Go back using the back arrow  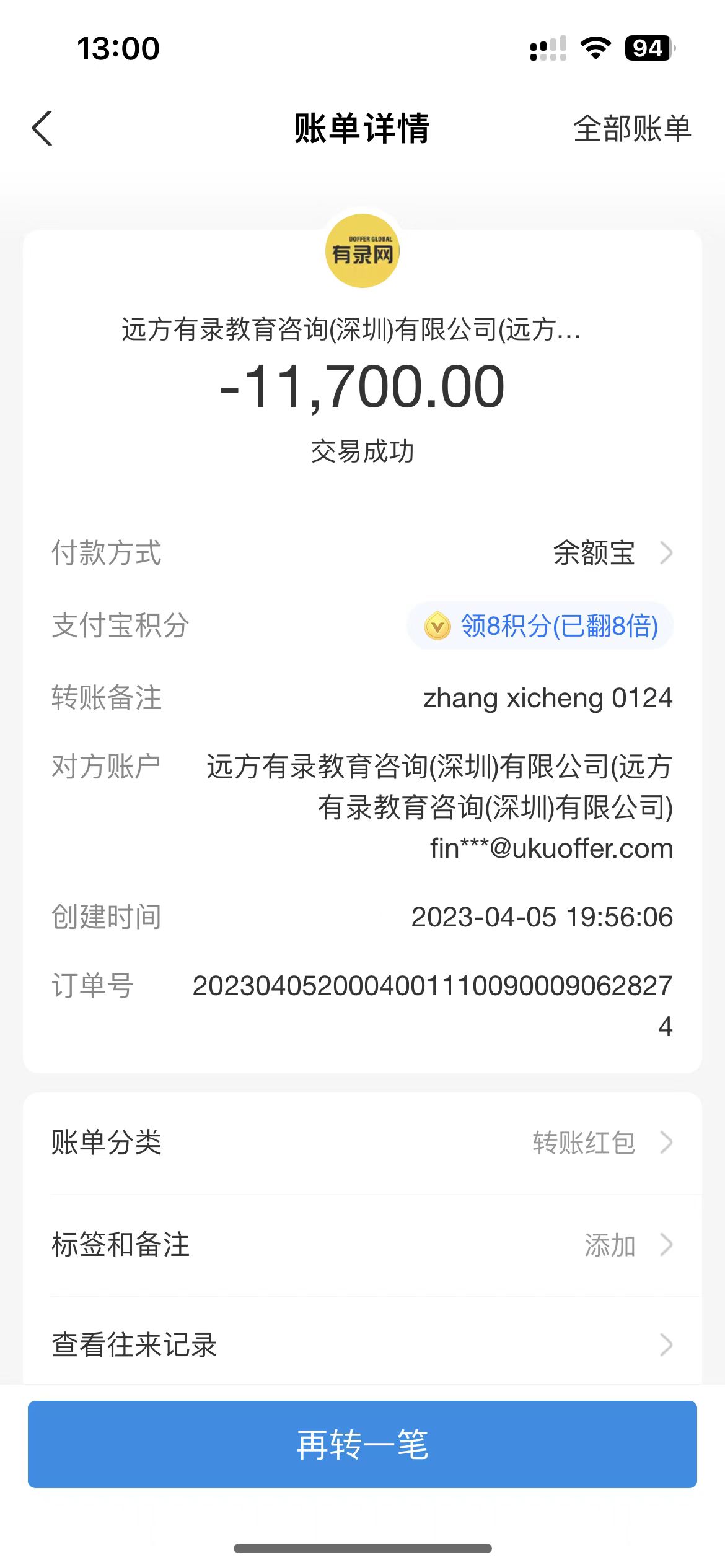point(42,129)
